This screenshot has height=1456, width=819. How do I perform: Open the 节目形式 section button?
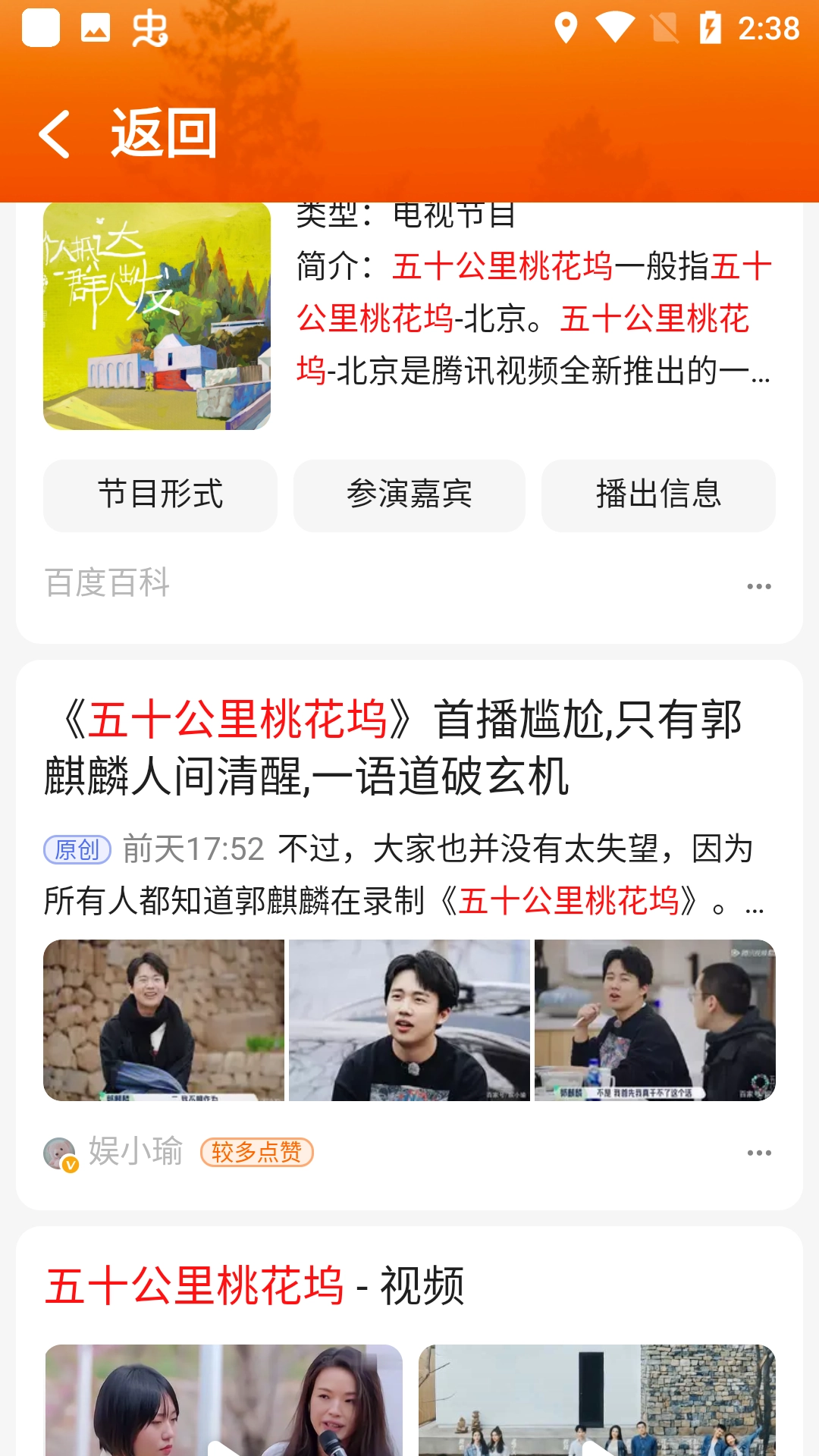(x=161, y=496)
